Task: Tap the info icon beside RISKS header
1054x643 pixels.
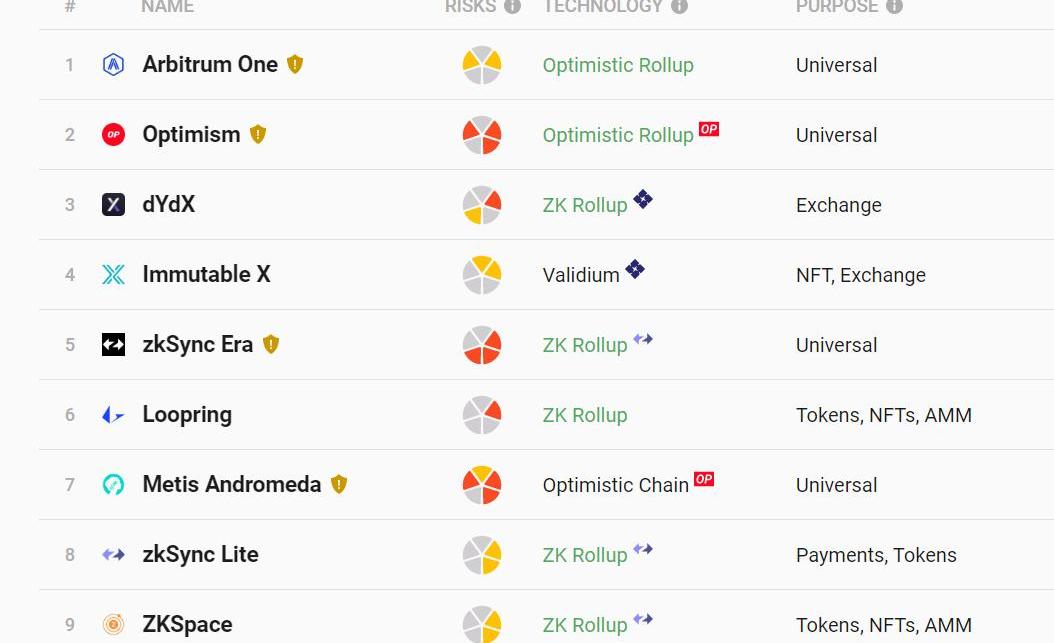Action: coord(512,7)
